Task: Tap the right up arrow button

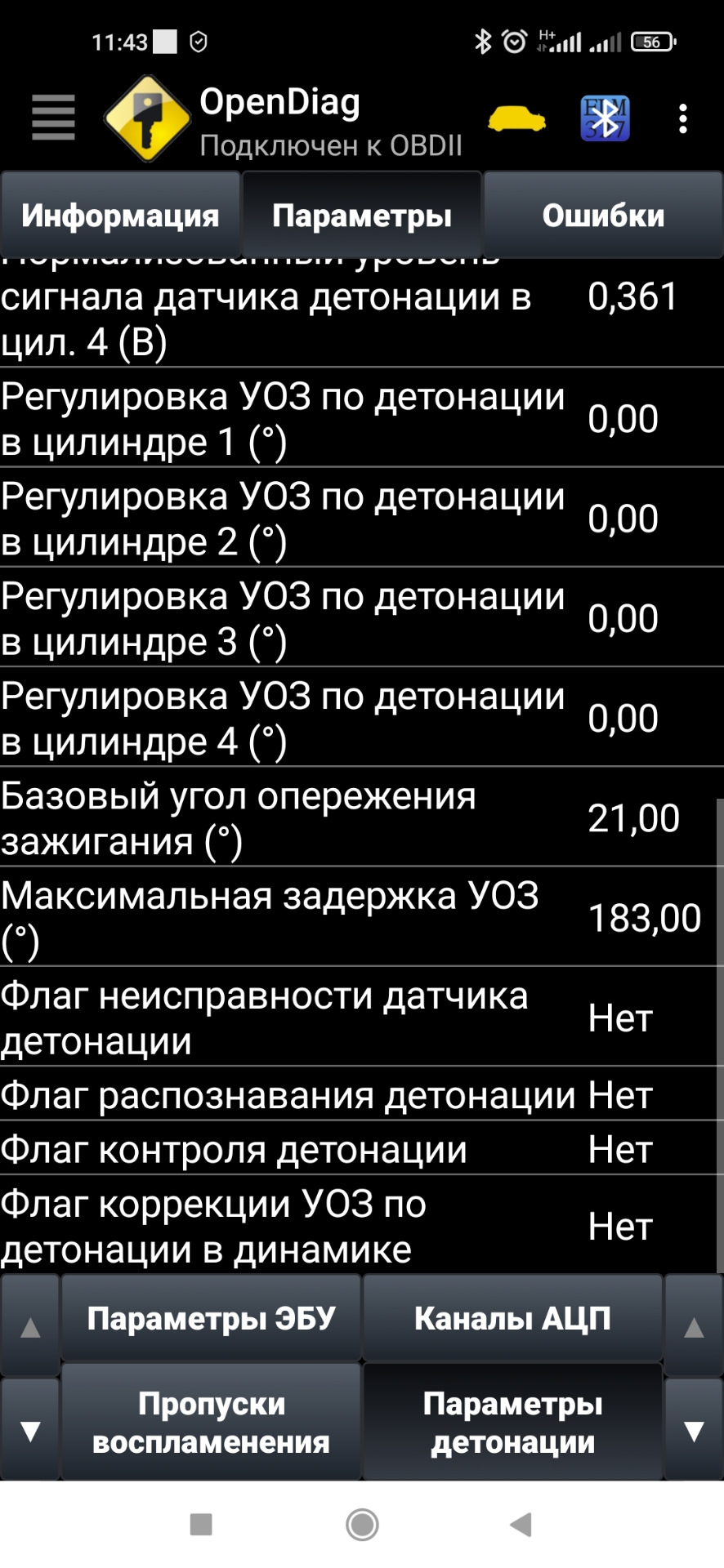Action: click(694, 1327)
